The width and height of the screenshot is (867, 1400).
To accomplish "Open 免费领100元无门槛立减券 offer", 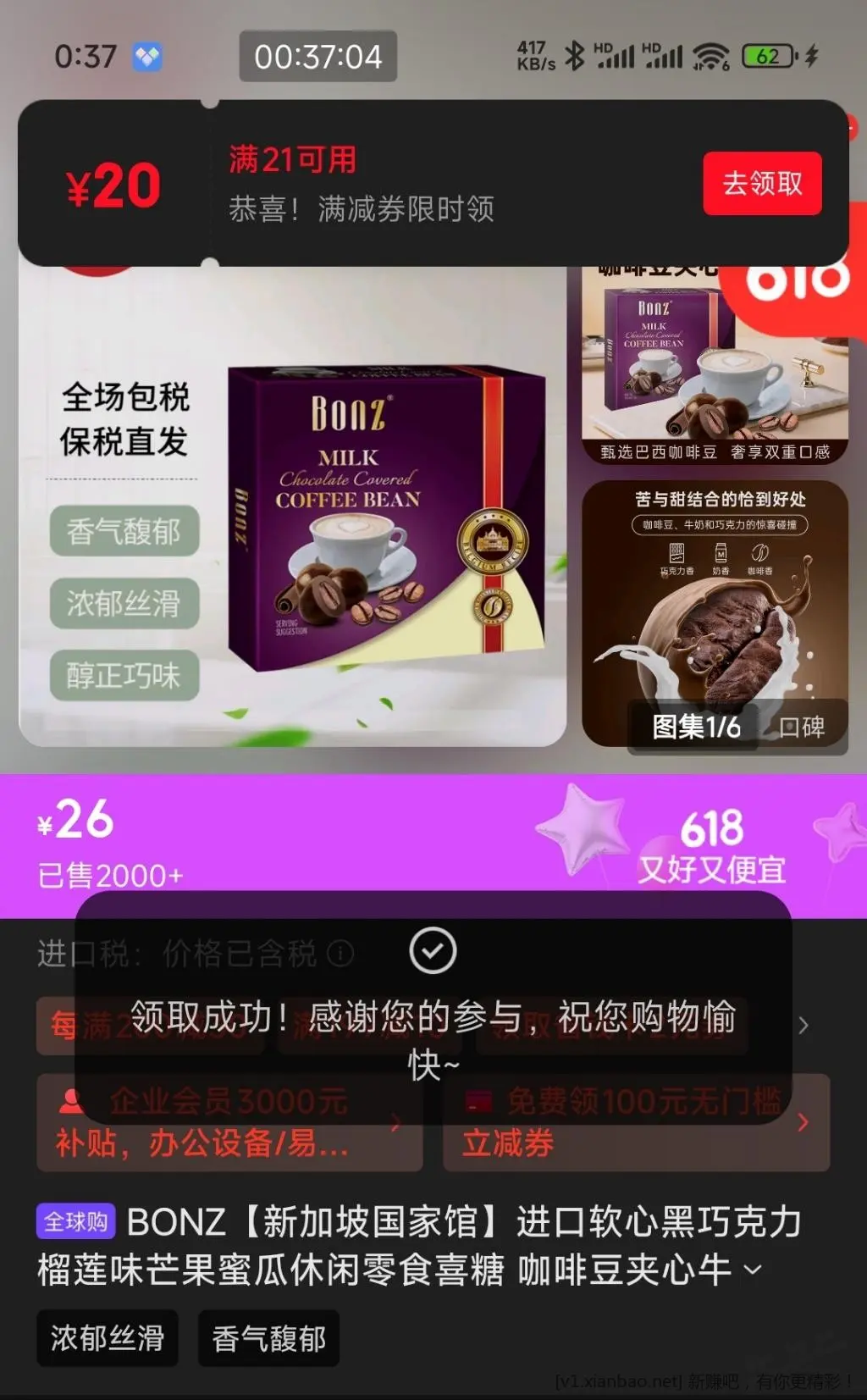I will (635, 1123).
